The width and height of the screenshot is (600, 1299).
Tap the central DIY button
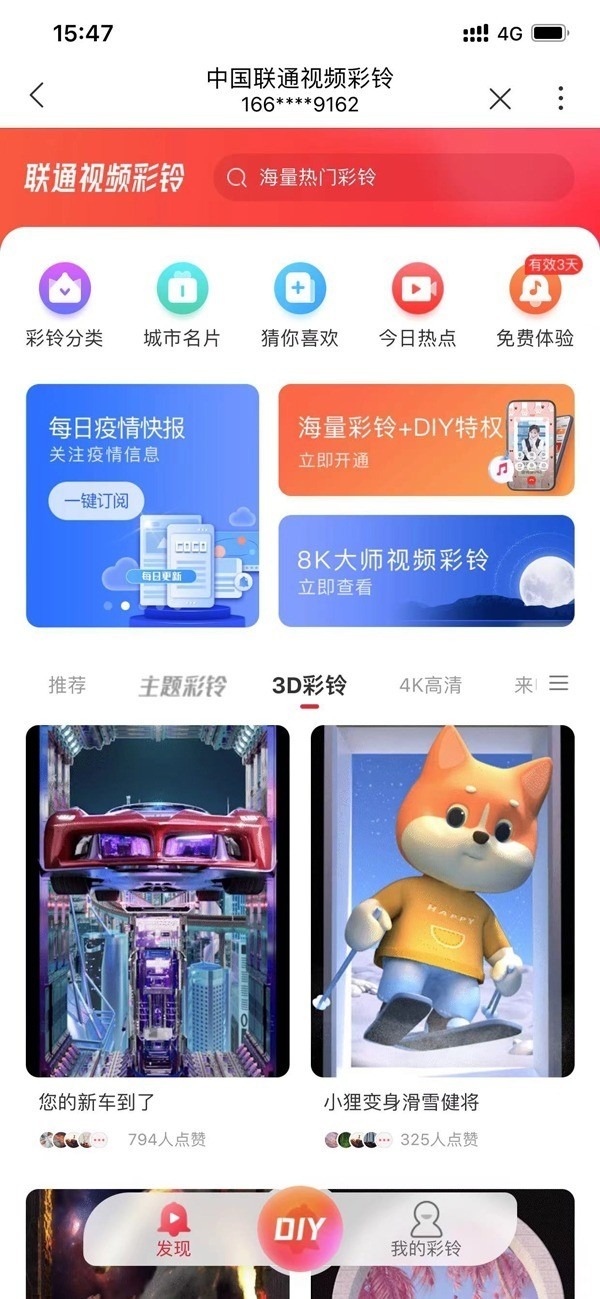pos(300,1229)
